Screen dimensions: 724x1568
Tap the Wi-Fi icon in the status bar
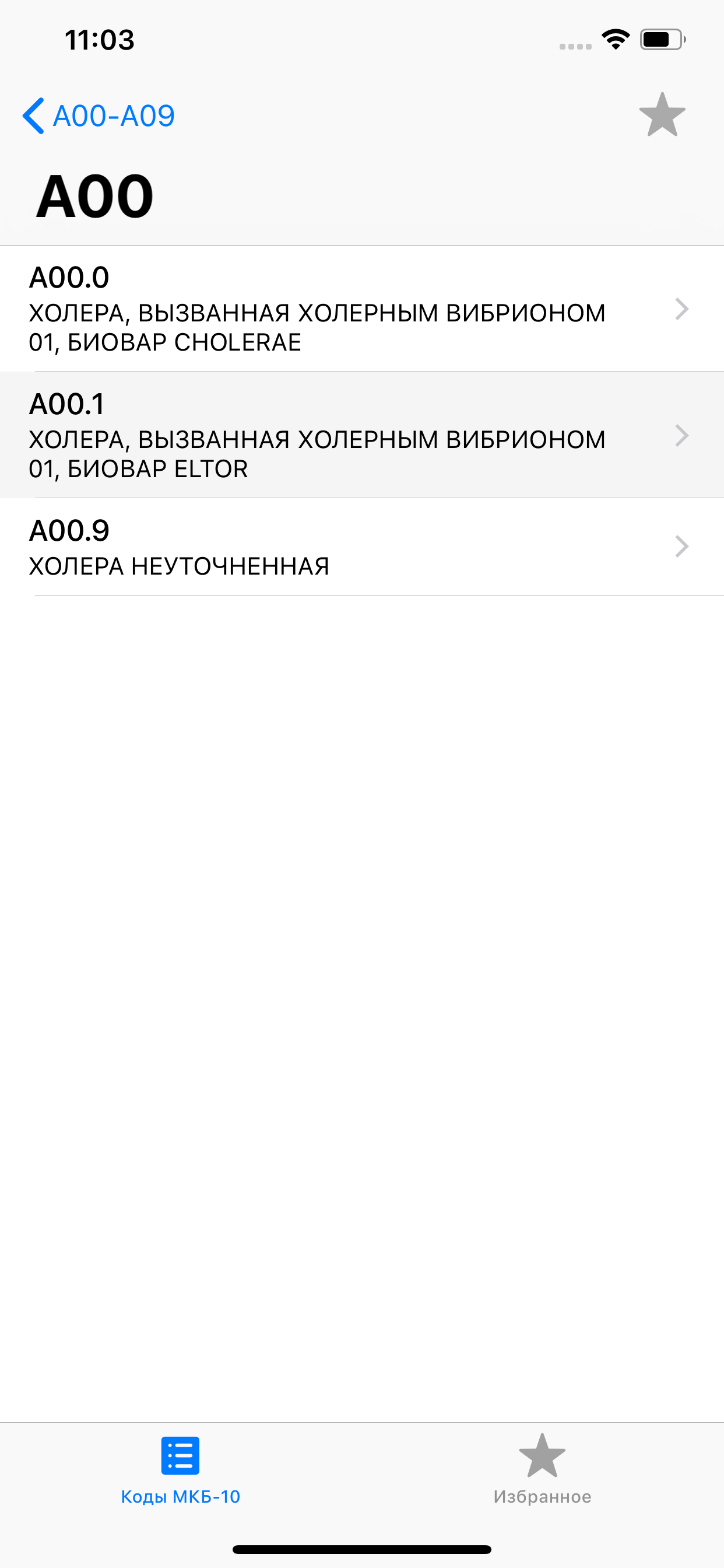[616, 39]
